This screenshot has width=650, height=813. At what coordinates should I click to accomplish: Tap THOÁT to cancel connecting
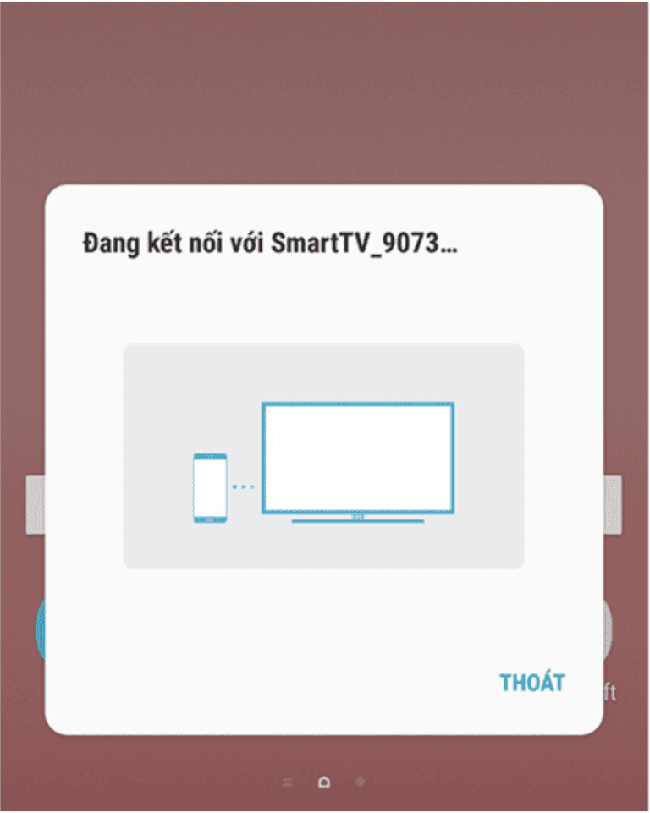coord(532,683)
